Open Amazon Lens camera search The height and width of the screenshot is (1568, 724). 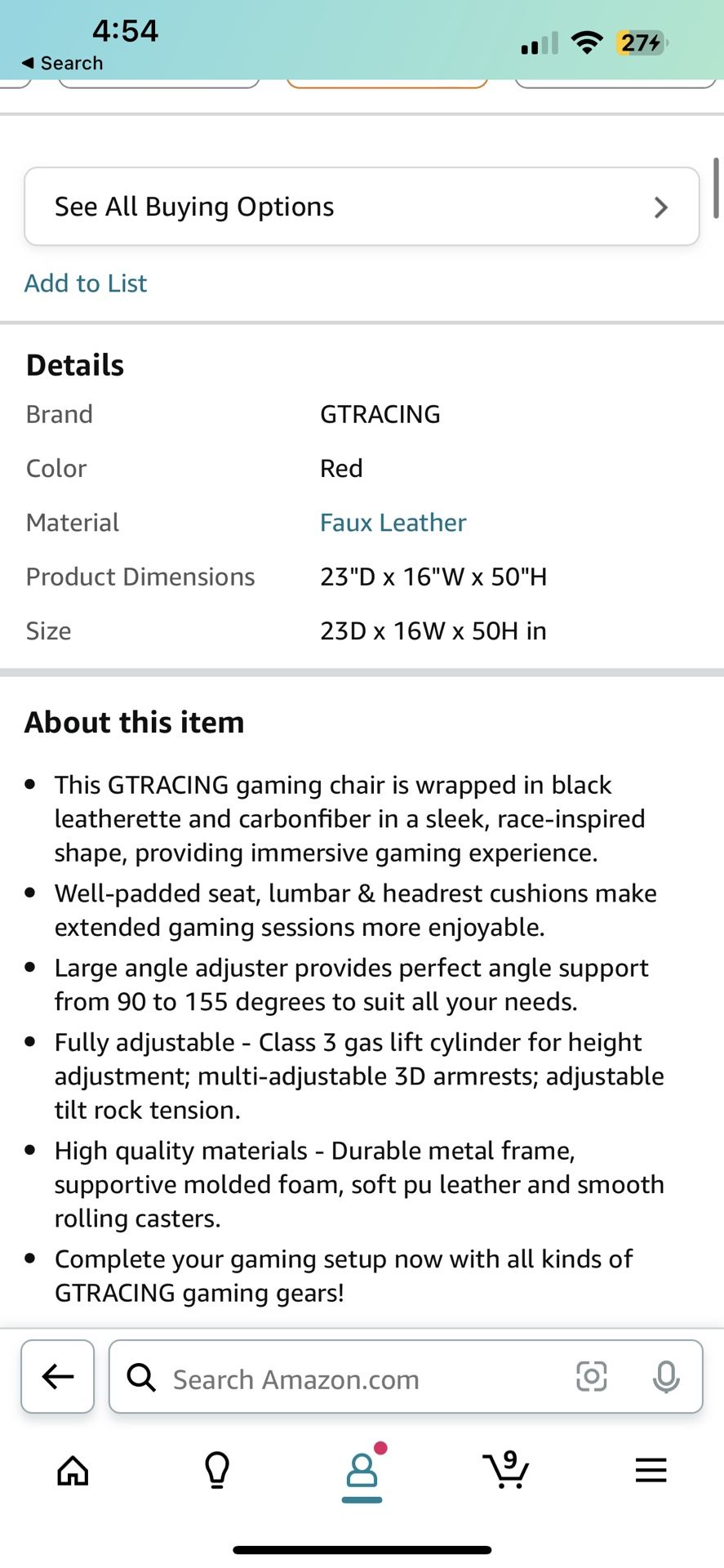point(591,1376)
